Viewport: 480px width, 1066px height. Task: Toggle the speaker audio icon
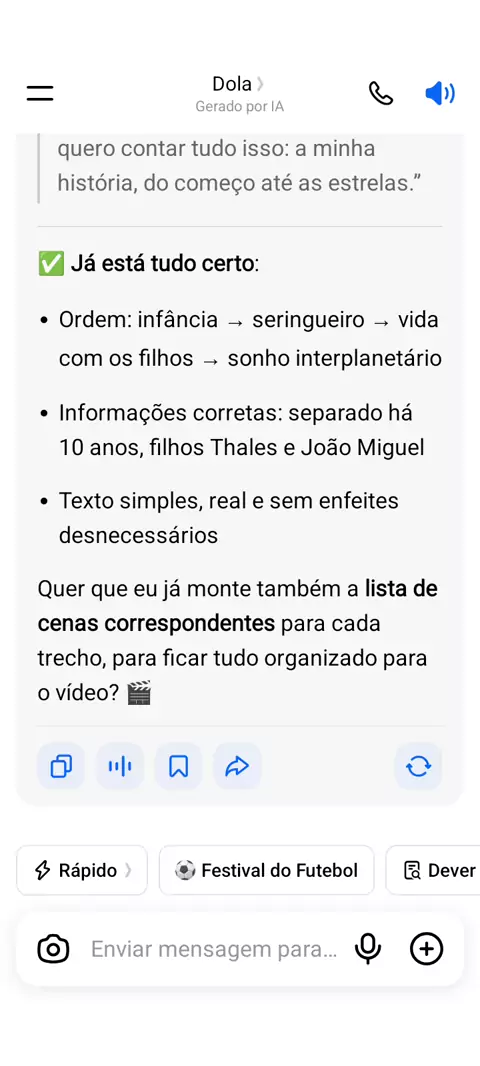(440, 93)
